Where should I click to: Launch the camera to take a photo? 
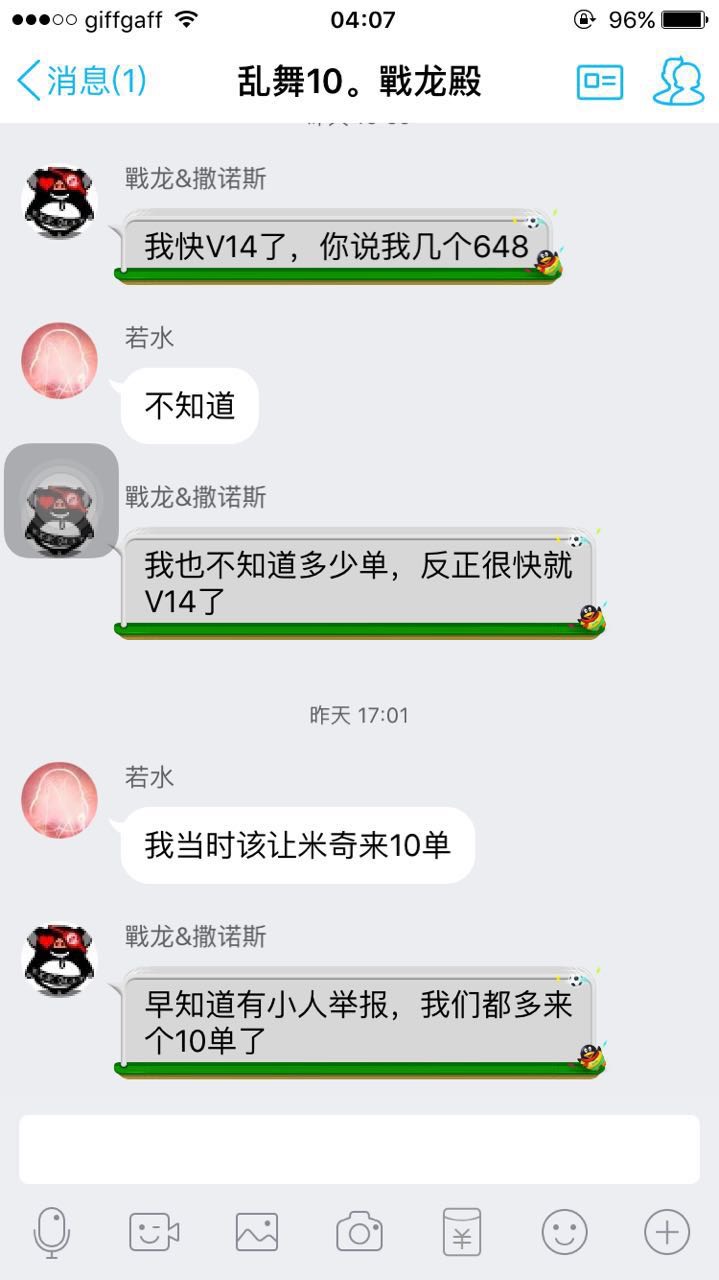359,1231
